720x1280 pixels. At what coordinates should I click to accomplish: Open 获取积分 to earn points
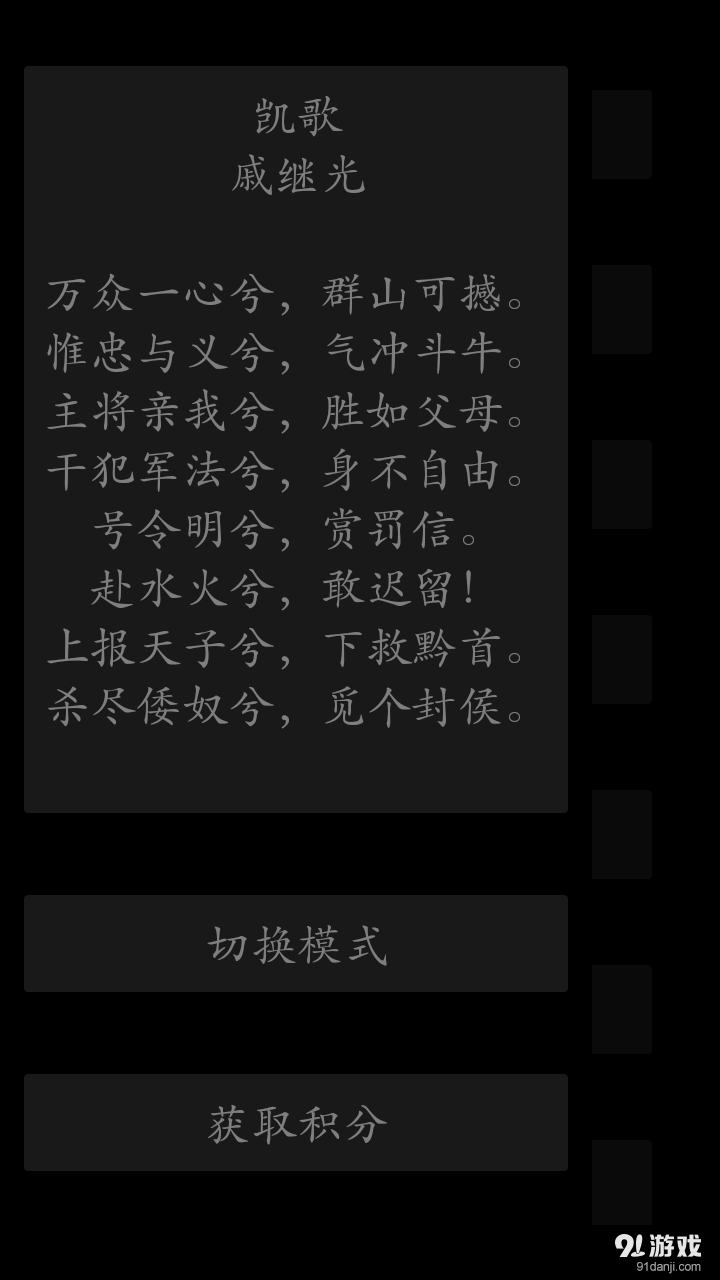pos(296,1123)
